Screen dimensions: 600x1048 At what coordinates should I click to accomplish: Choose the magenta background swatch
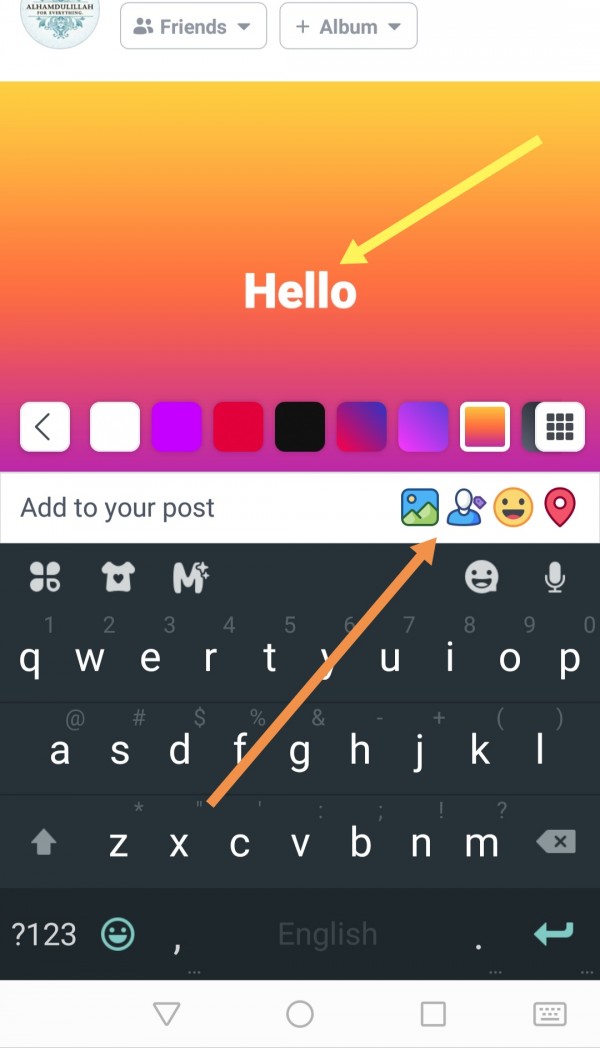coord(177,427)
